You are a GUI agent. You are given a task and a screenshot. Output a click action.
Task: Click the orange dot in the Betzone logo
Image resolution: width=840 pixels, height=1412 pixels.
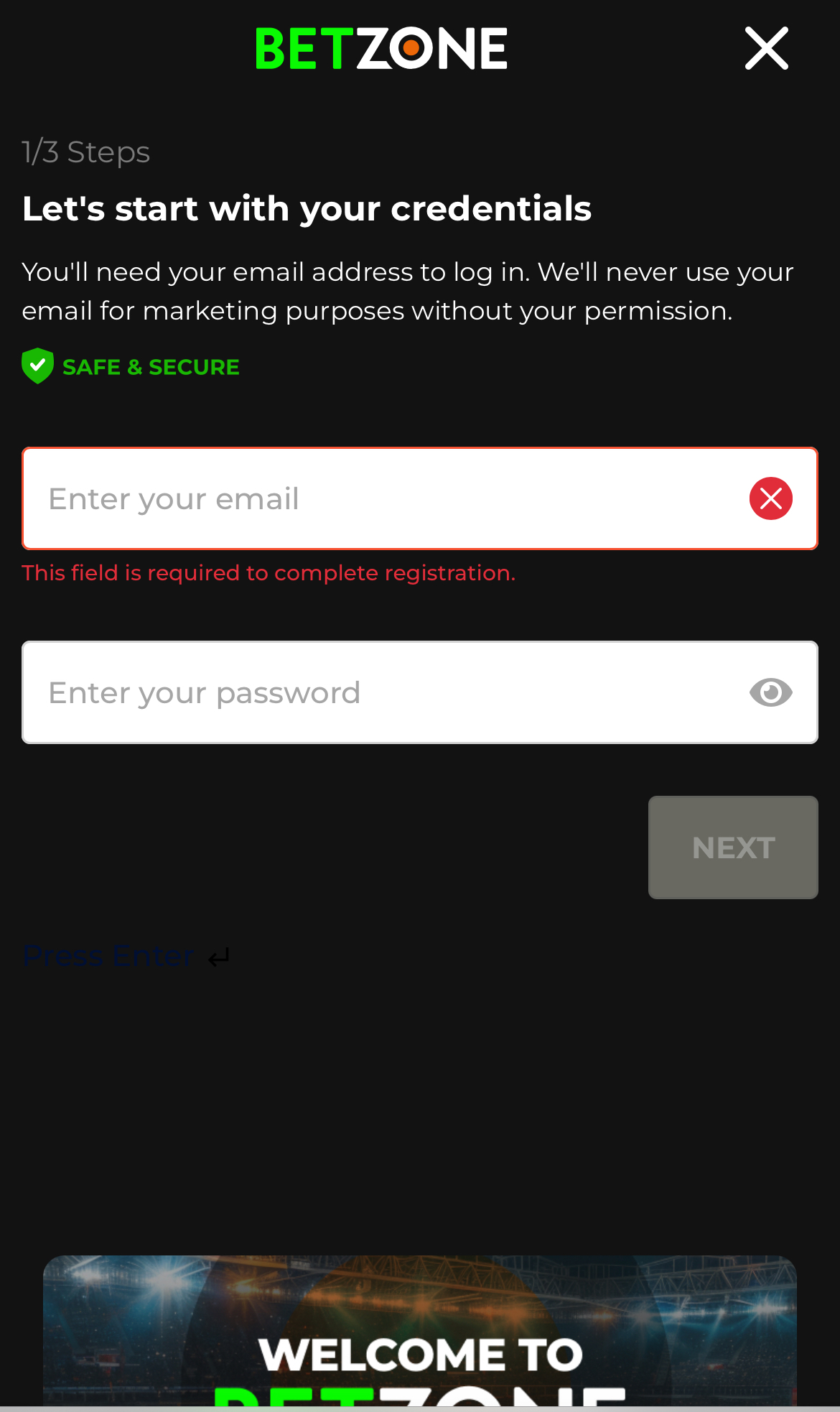(411, 49)
